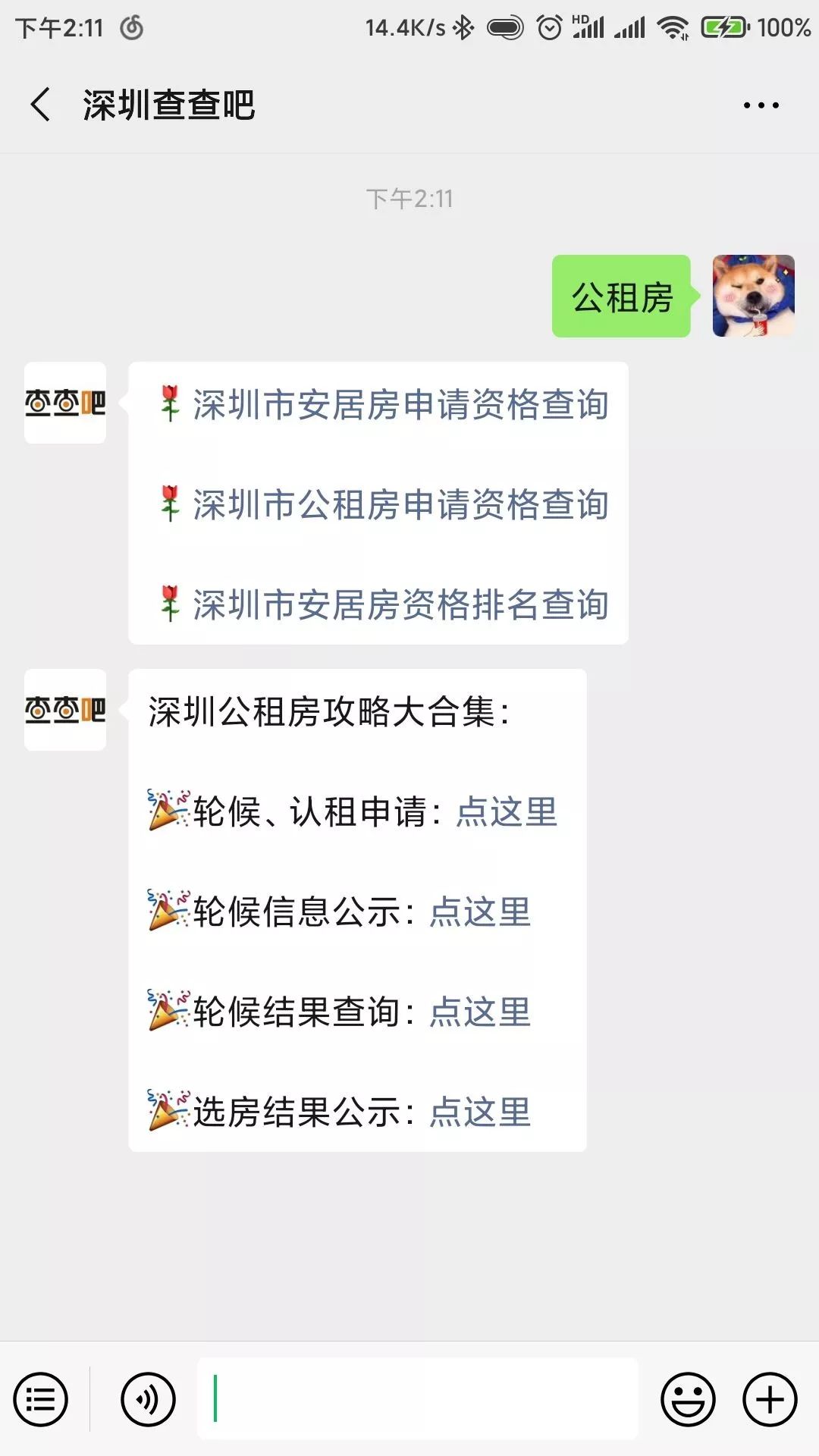Viewport: 819px width, 1456px height.
Task: Open the three-dots chat settings menu
Action: coord(761,105)
